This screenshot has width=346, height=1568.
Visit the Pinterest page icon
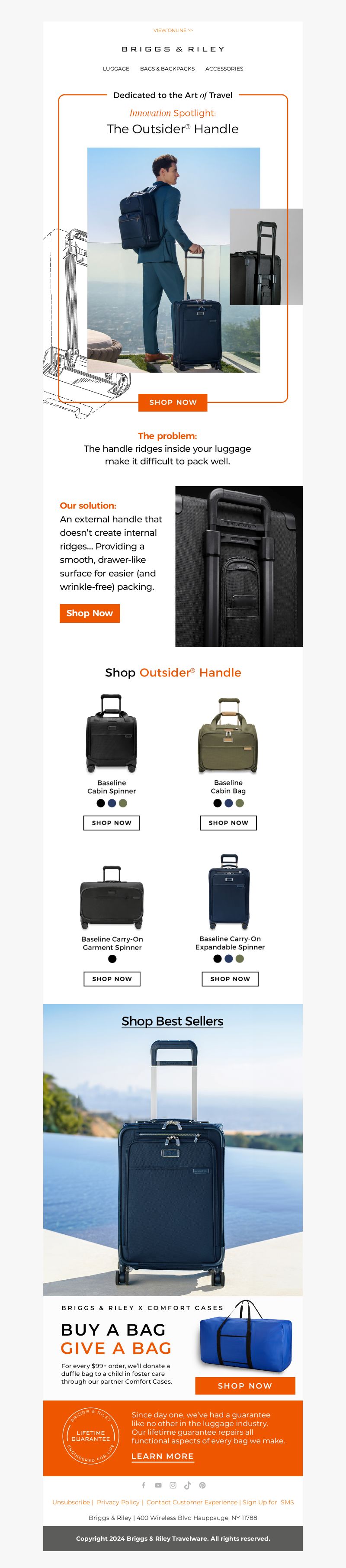(x=202, y=1485)
